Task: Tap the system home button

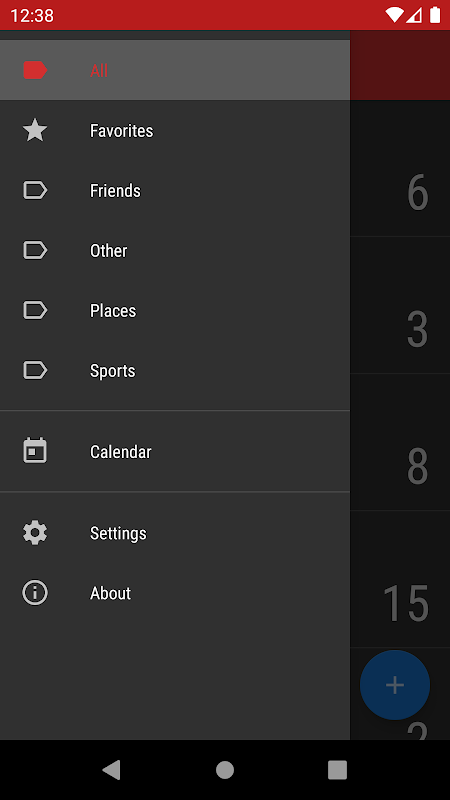Action: (x=225, y=770)
